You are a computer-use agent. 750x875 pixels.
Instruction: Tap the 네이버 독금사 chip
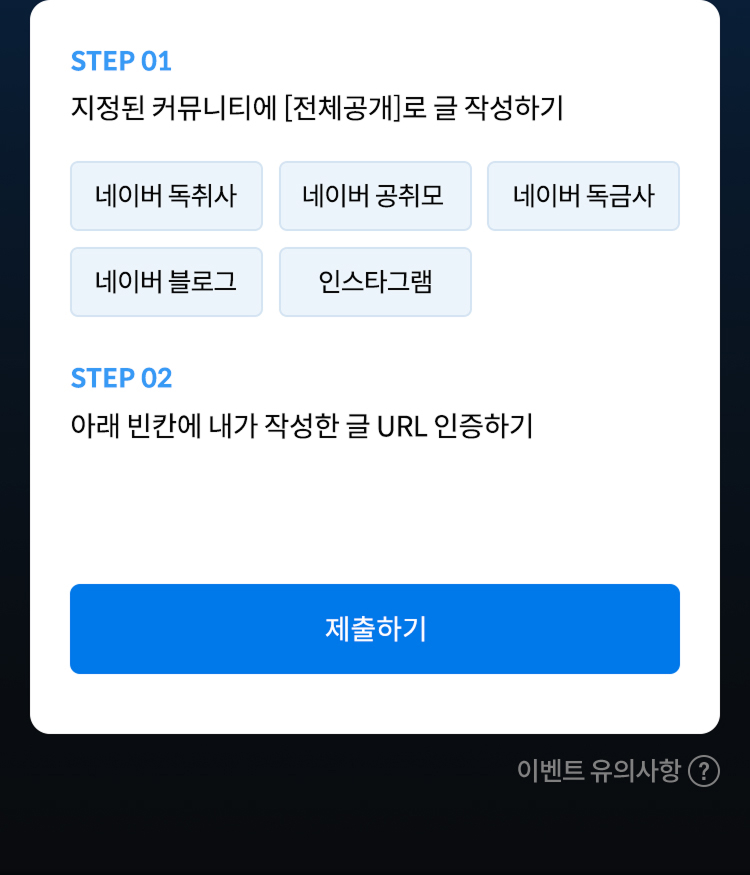point(583,196)
